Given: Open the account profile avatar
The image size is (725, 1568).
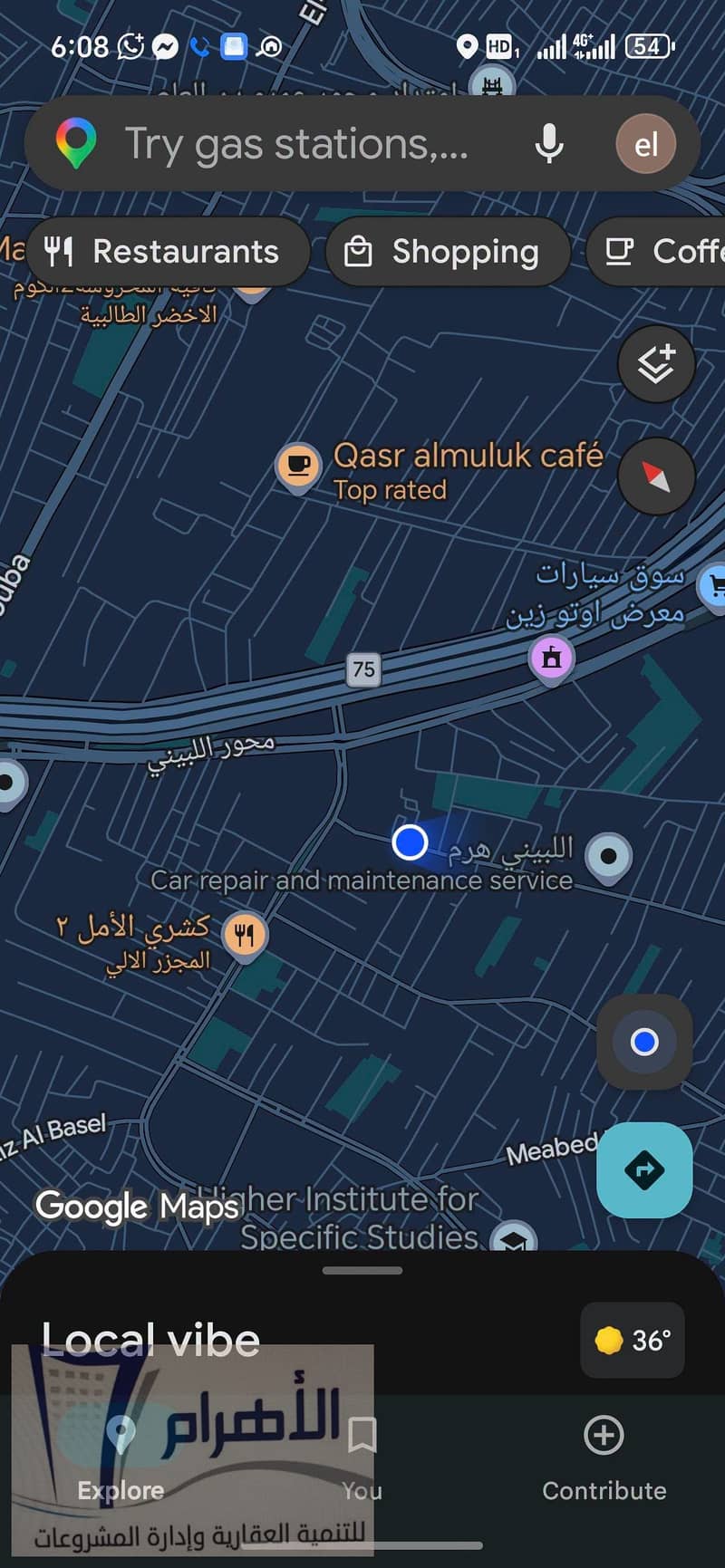Looking at the screenshot, I should [x=645, y=144].
